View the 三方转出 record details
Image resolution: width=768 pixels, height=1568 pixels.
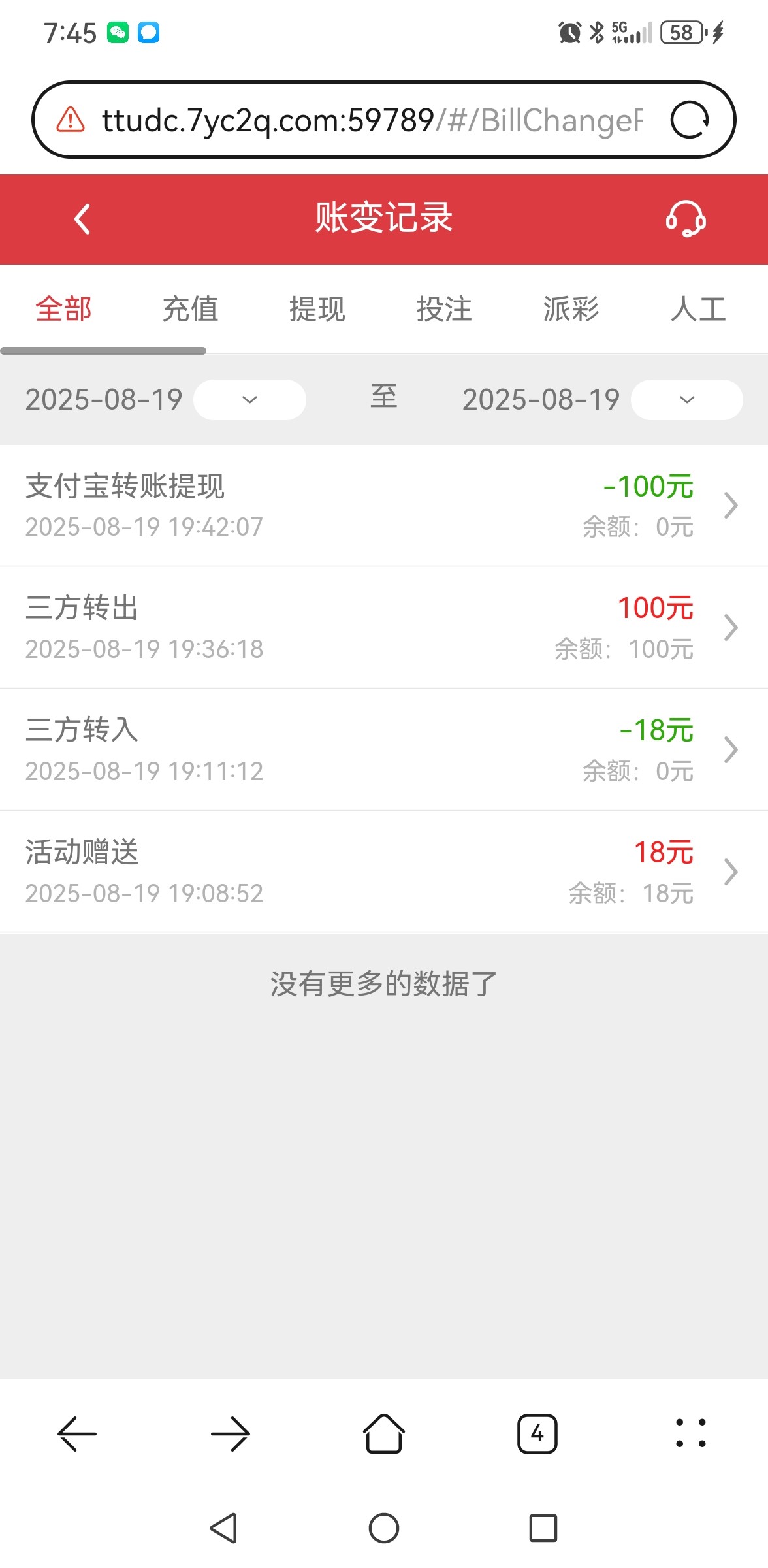tap(384, 627)
